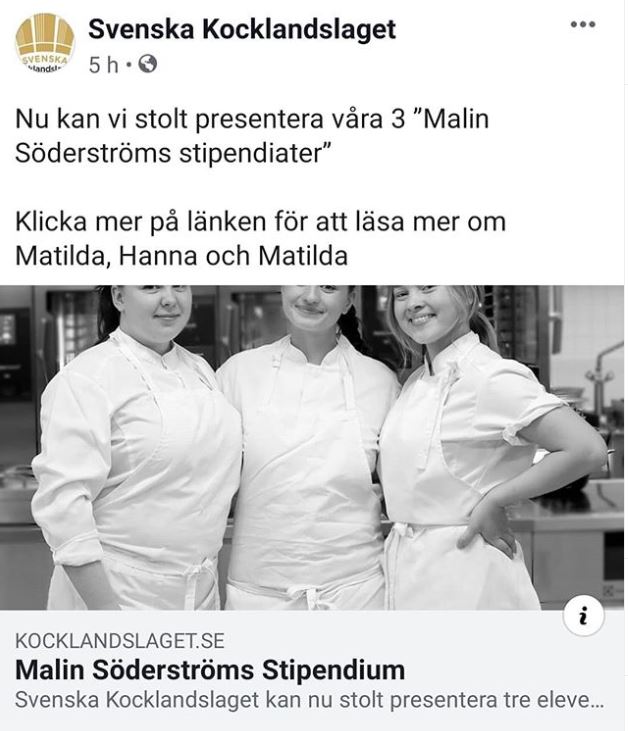628x731 pixels.
Task: Open the Malin Söderströms Stipendium article link
Action: tap(210, 669)
